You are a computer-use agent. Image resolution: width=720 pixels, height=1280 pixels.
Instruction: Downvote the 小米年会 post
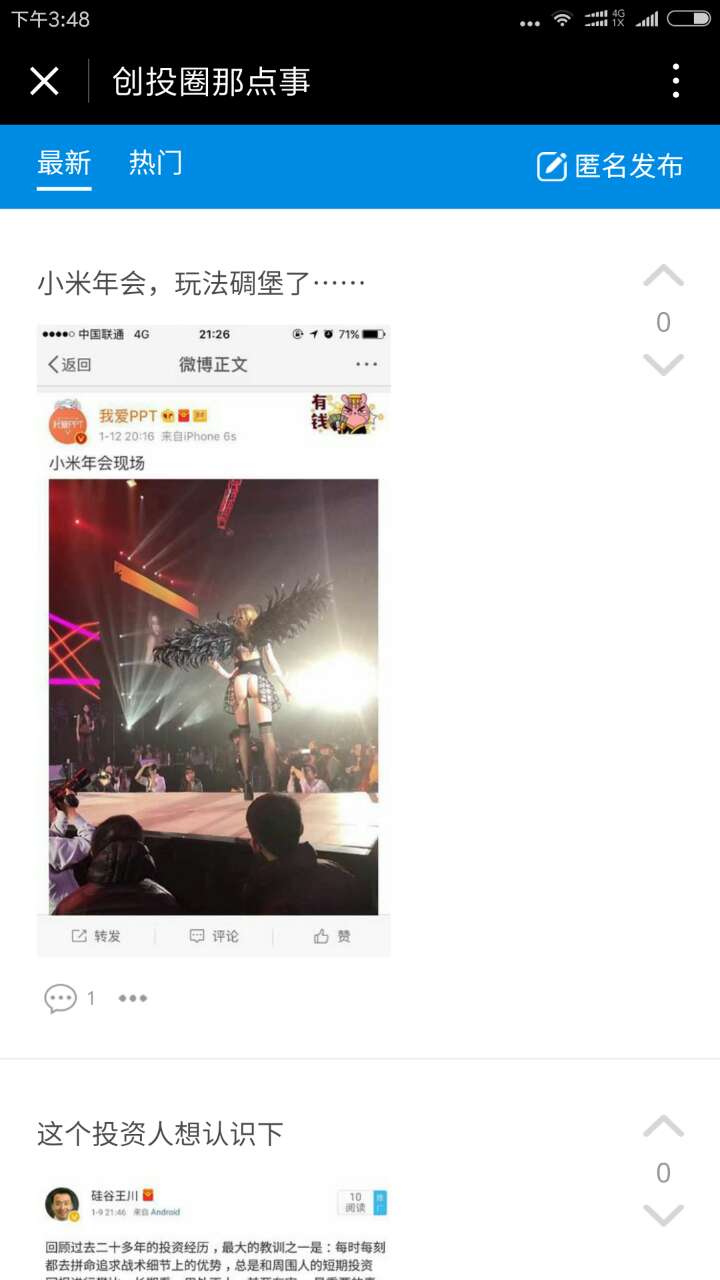coord(663,364)
